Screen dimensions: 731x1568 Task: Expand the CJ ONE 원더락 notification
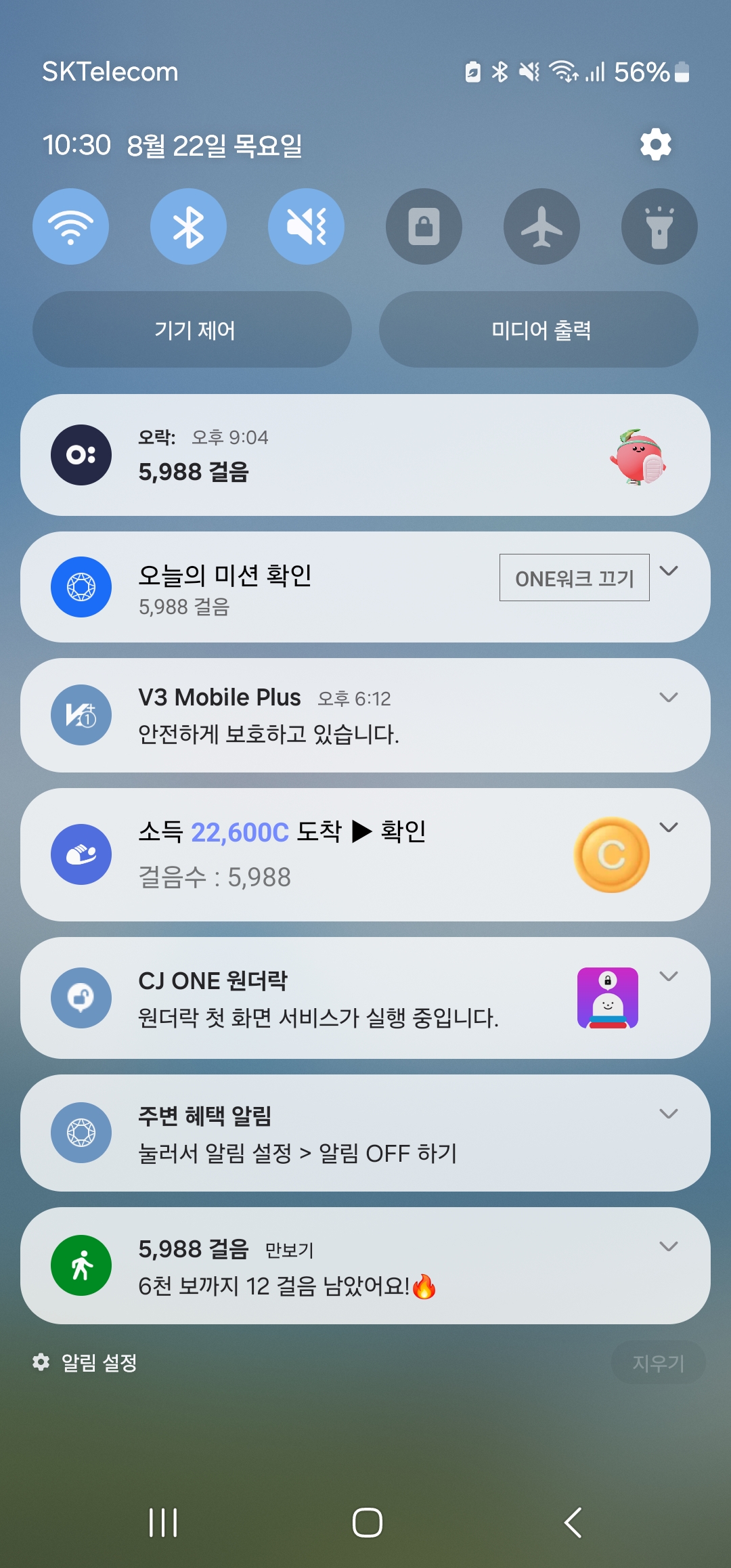tap(669, 976)
